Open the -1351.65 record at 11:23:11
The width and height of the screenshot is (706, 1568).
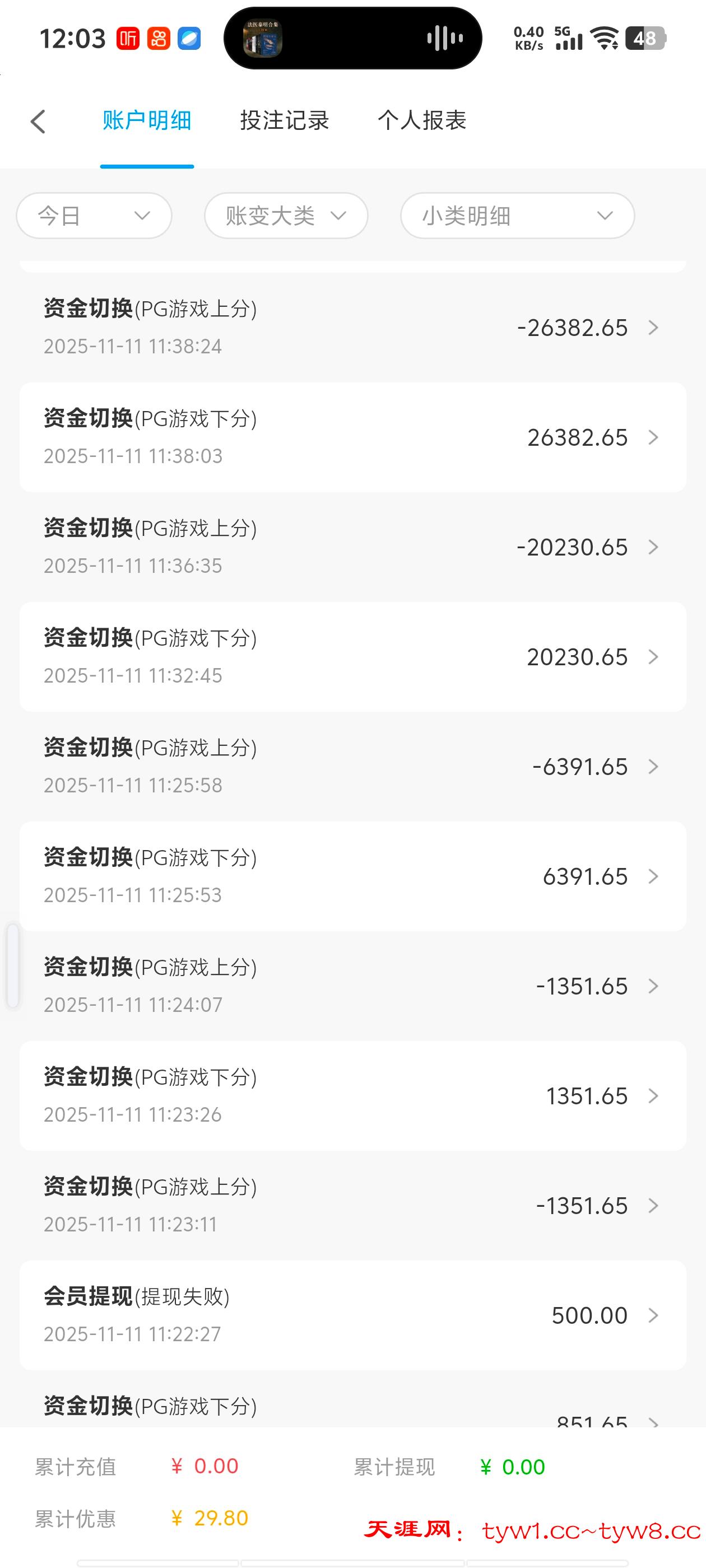[352, 1205]
